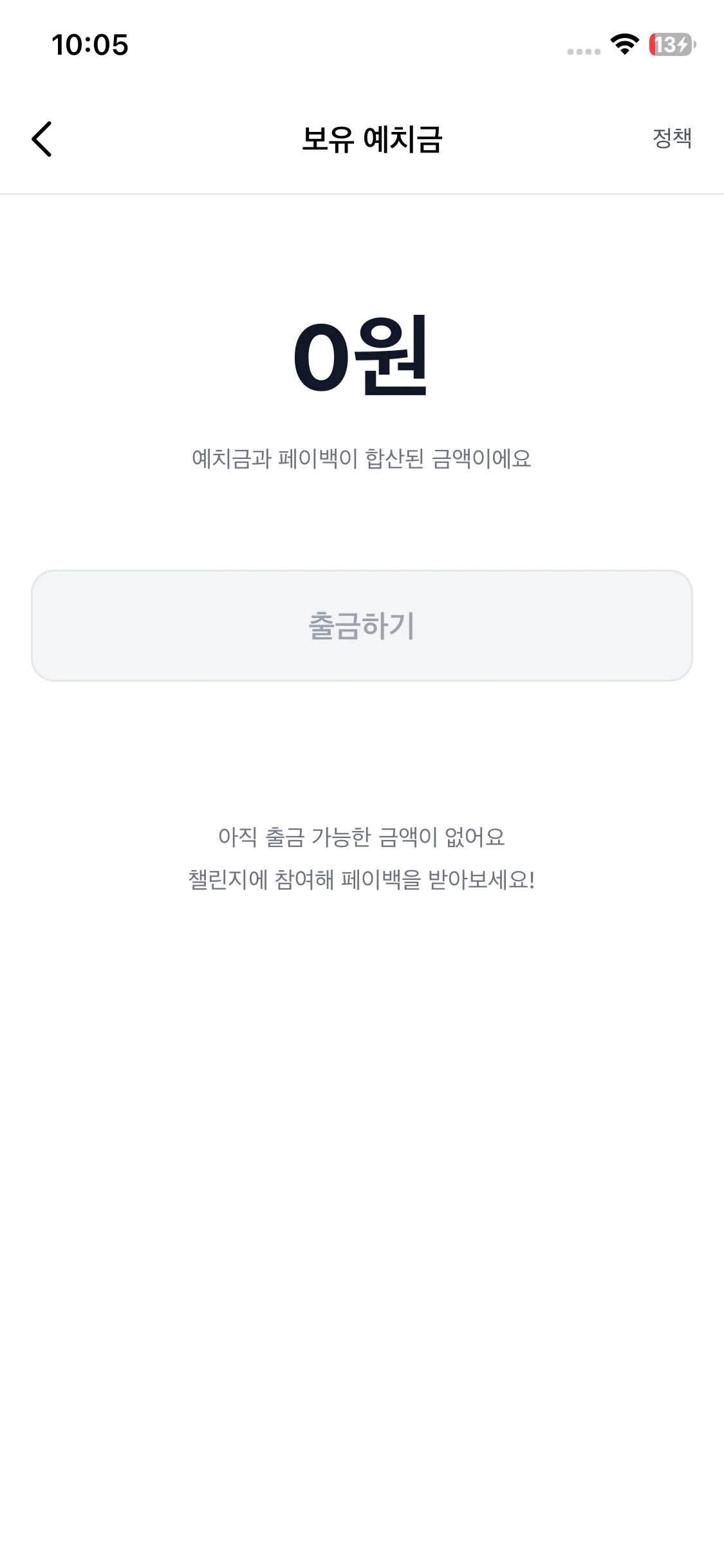724x1568 pixels.
Task: Tap the 출금하기 withdraw button
Action: point(362,626)
